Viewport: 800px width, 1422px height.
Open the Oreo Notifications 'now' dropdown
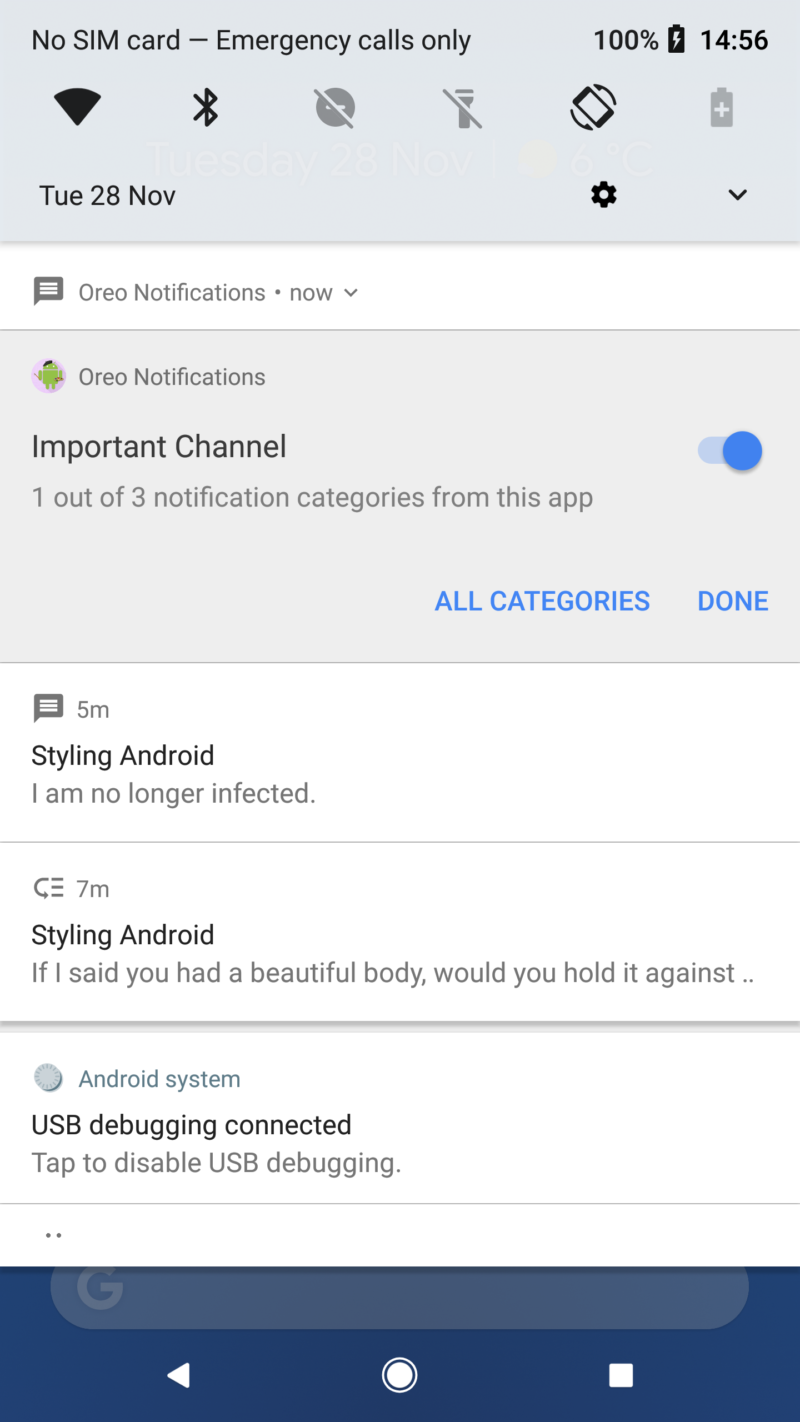tap(350, 293)
